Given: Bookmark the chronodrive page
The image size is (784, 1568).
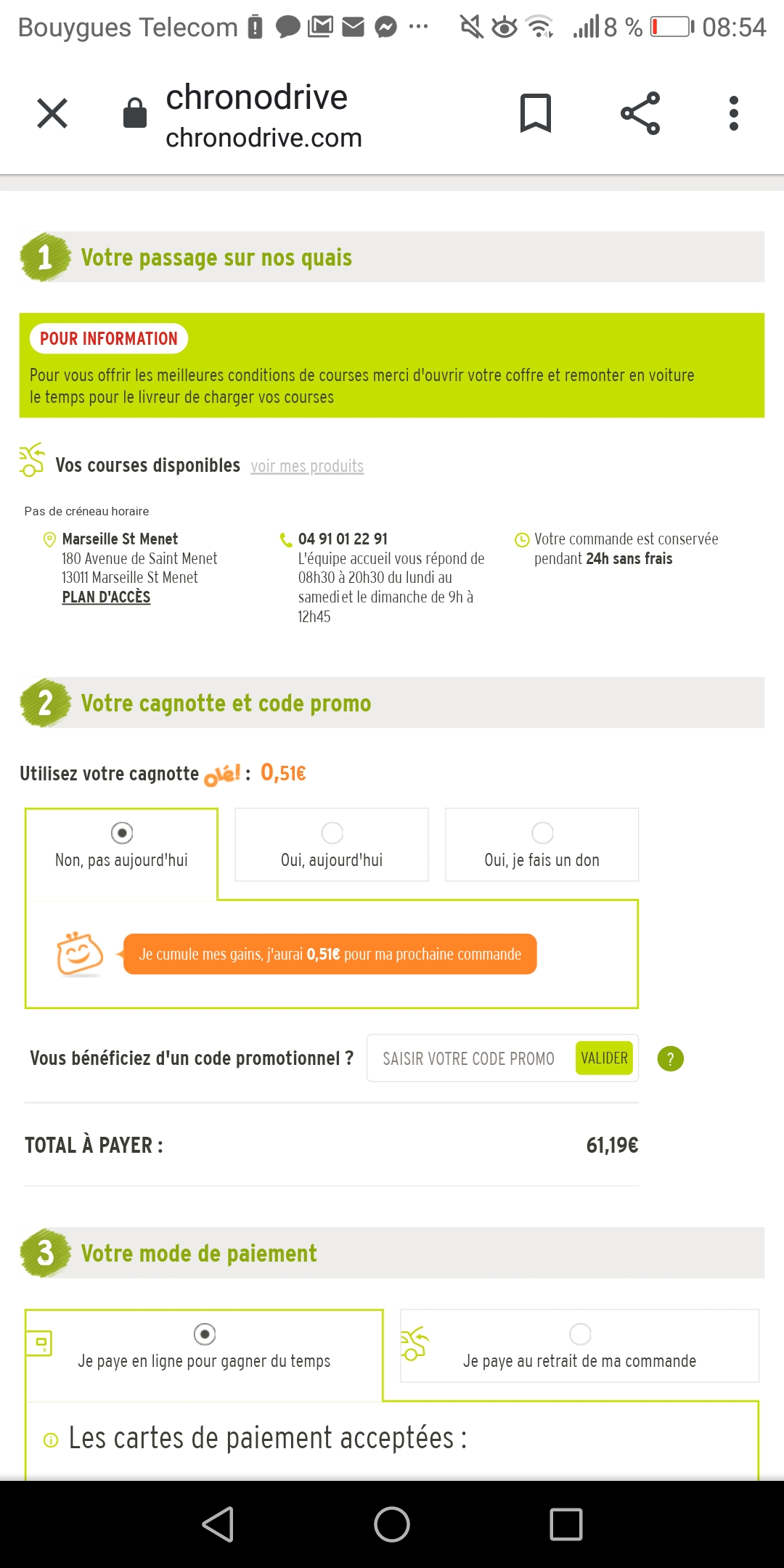Looking at the screenshot, I should tap(536, 113).
